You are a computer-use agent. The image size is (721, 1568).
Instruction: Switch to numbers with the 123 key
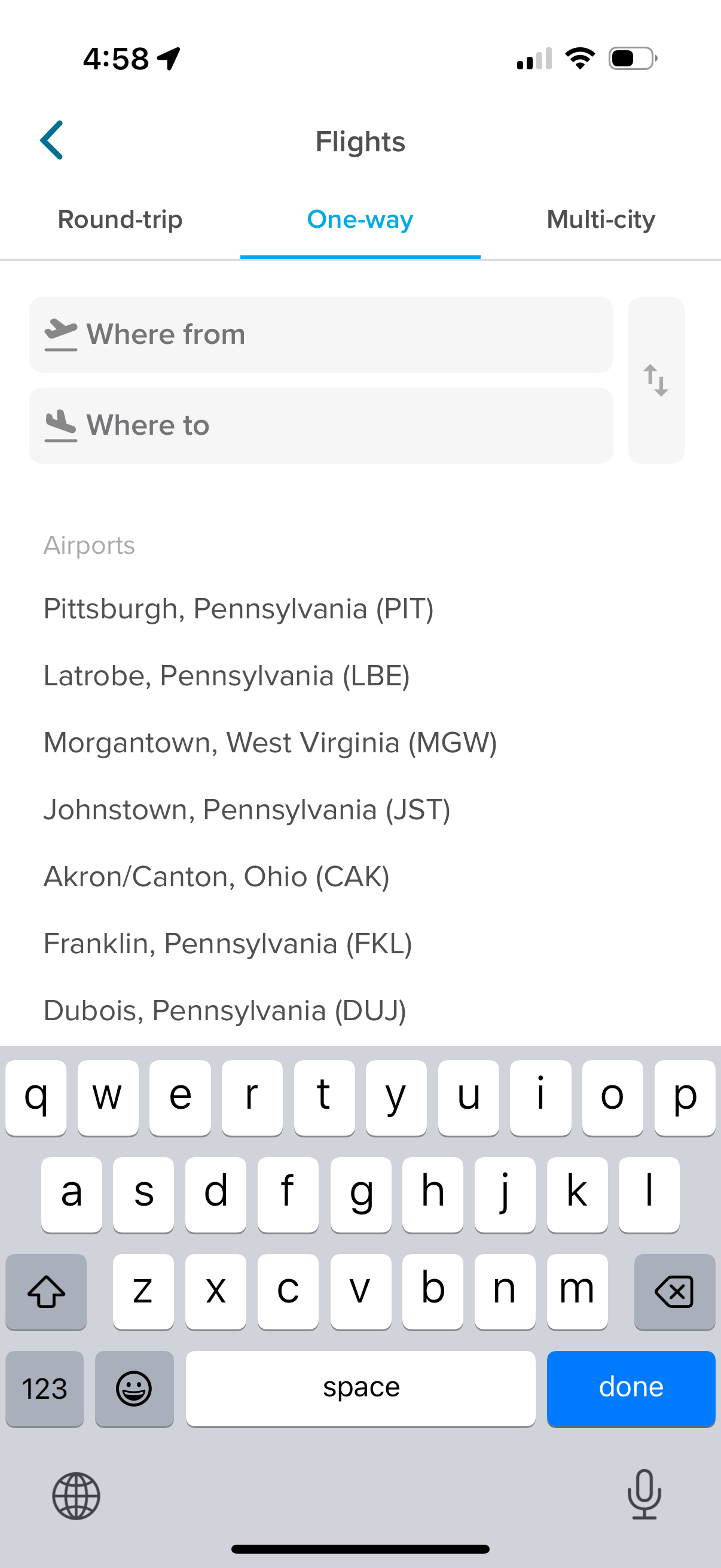coord(44,1389)
